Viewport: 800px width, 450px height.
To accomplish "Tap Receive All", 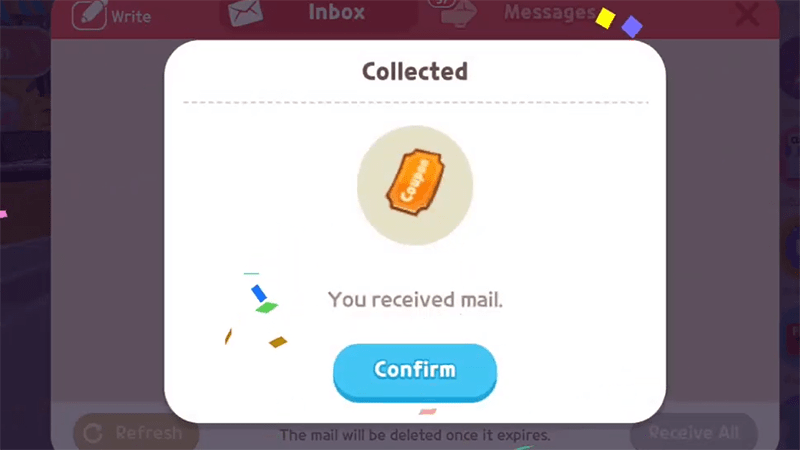I will pos(694,433).
